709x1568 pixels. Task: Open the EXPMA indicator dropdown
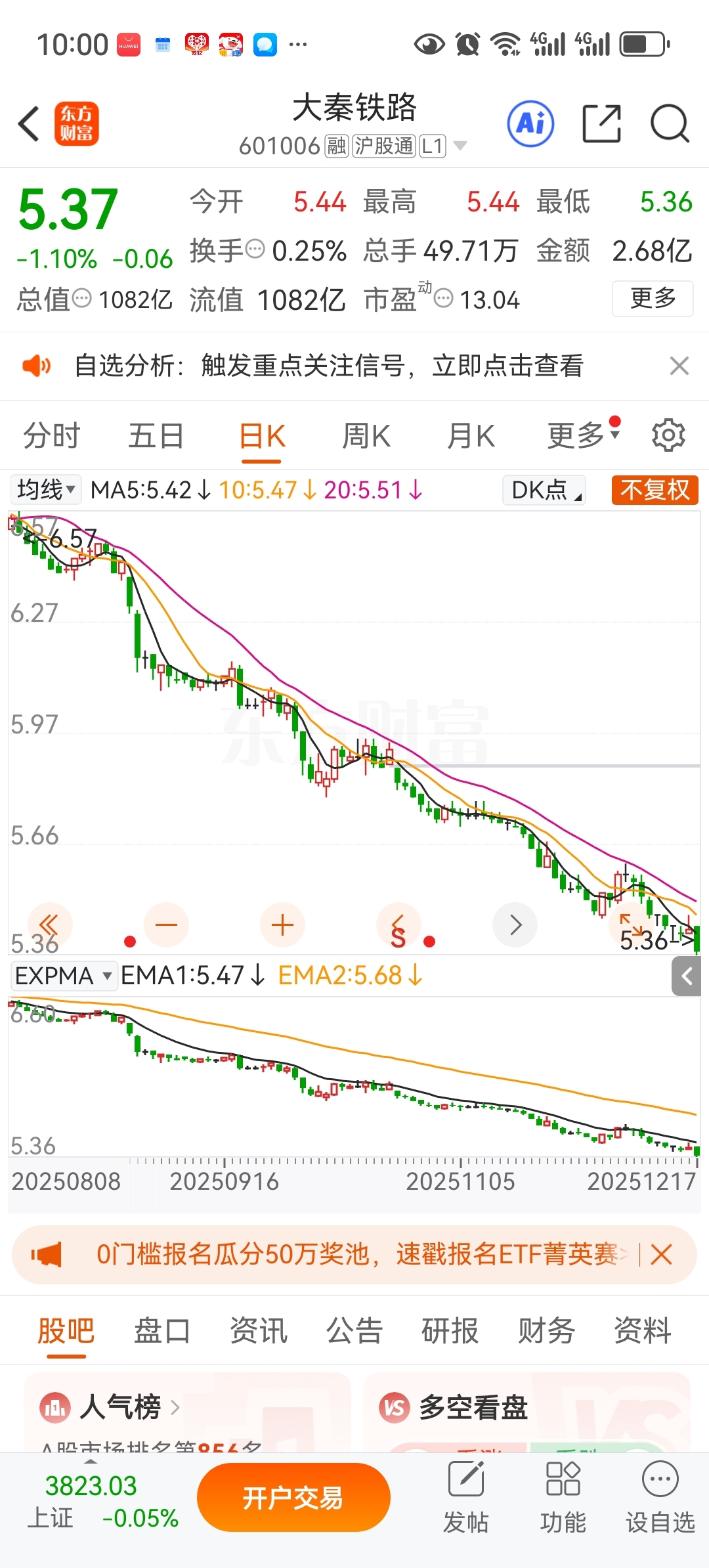[64, 976]
